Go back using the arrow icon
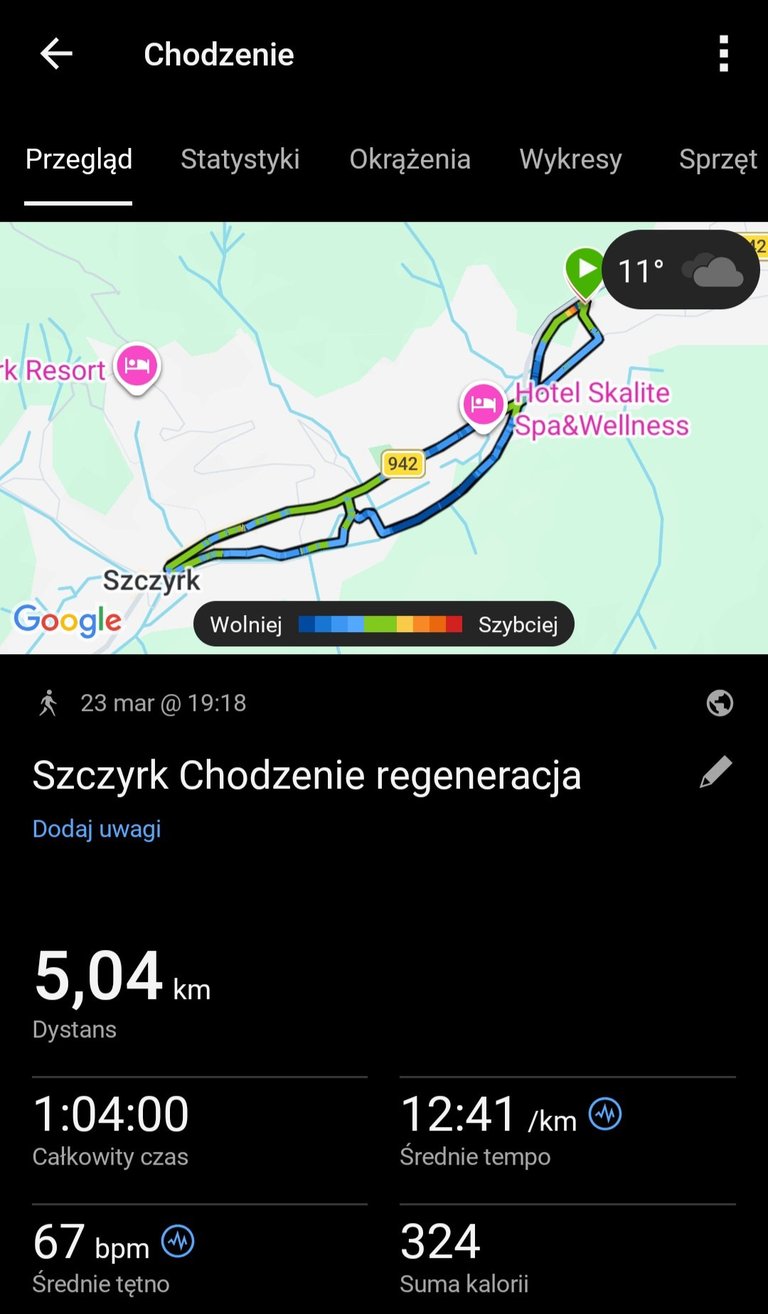The image size is (768, 1314). [56, 54]
